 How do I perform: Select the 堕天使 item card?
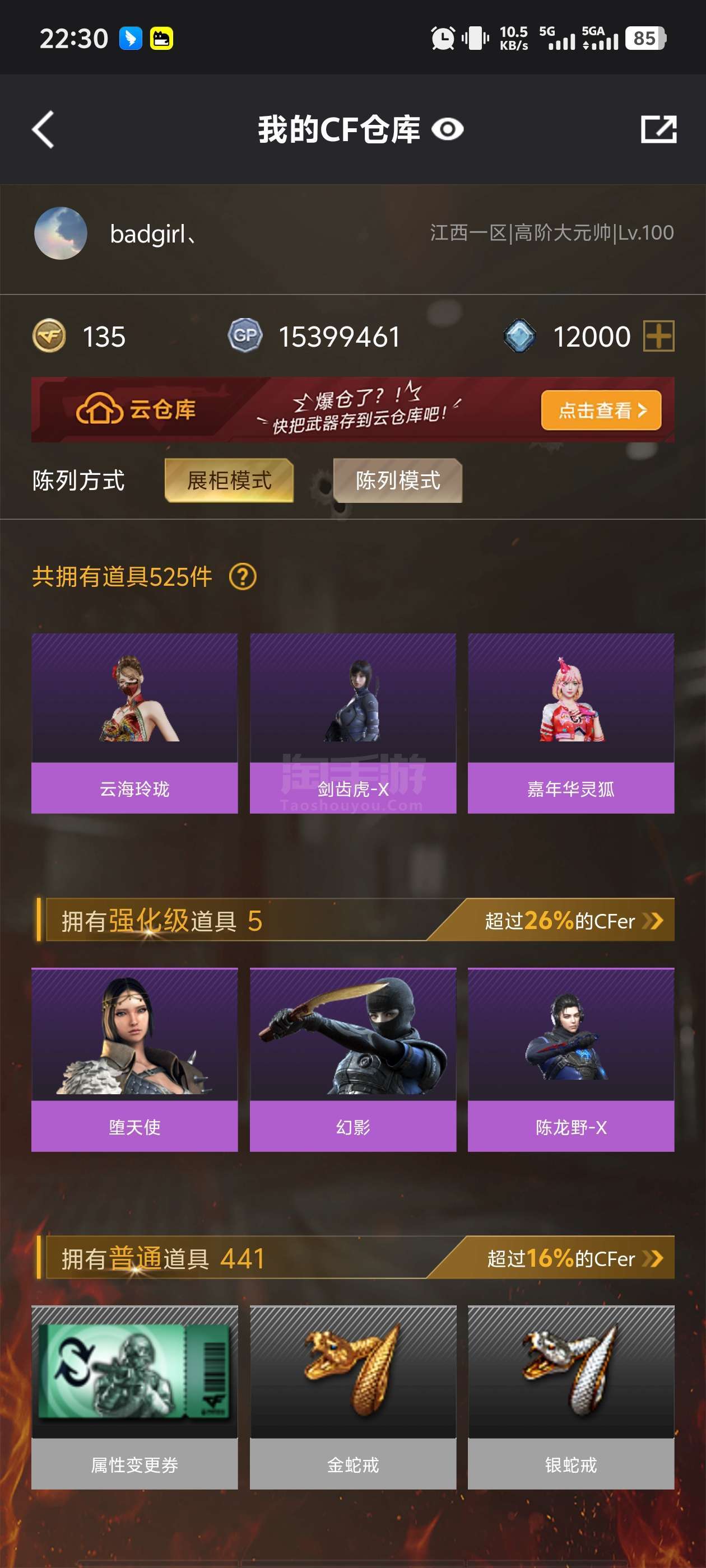[x=134, y=1059]
